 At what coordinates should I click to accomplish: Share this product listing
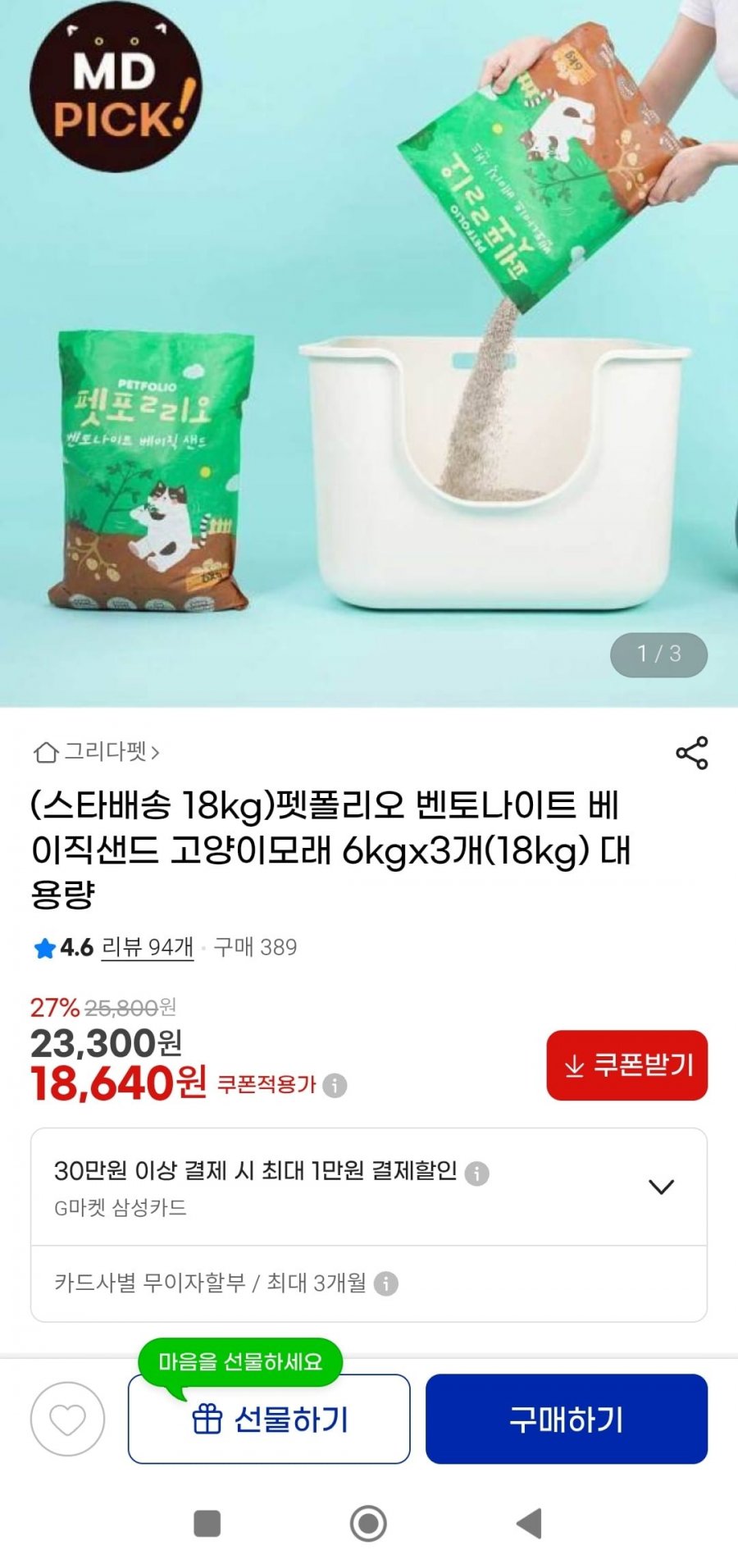coord(691,753)
